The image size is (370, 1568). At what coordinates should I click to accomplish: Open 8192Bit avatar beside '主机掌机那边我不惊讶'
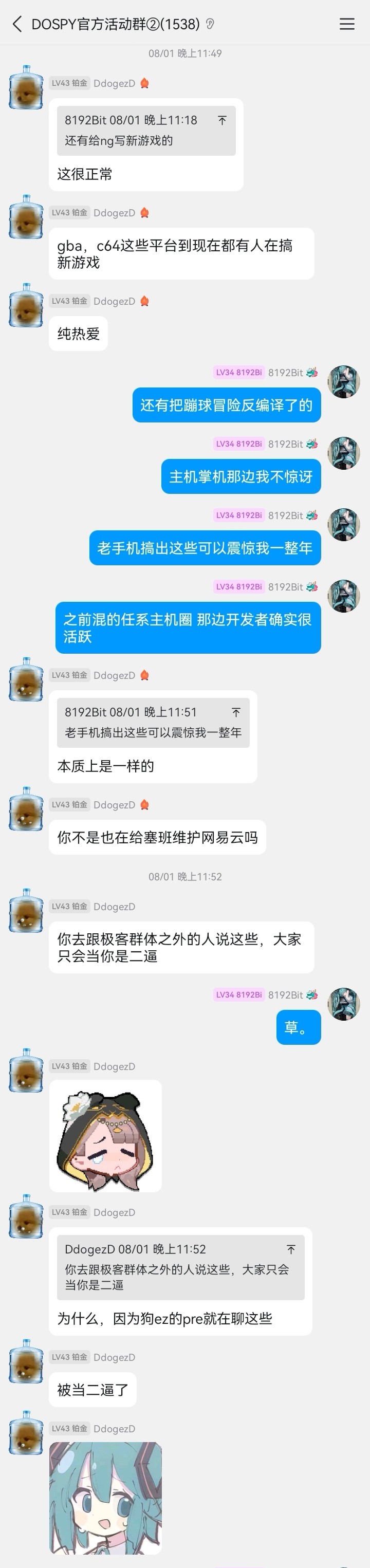tap(344, 453)
